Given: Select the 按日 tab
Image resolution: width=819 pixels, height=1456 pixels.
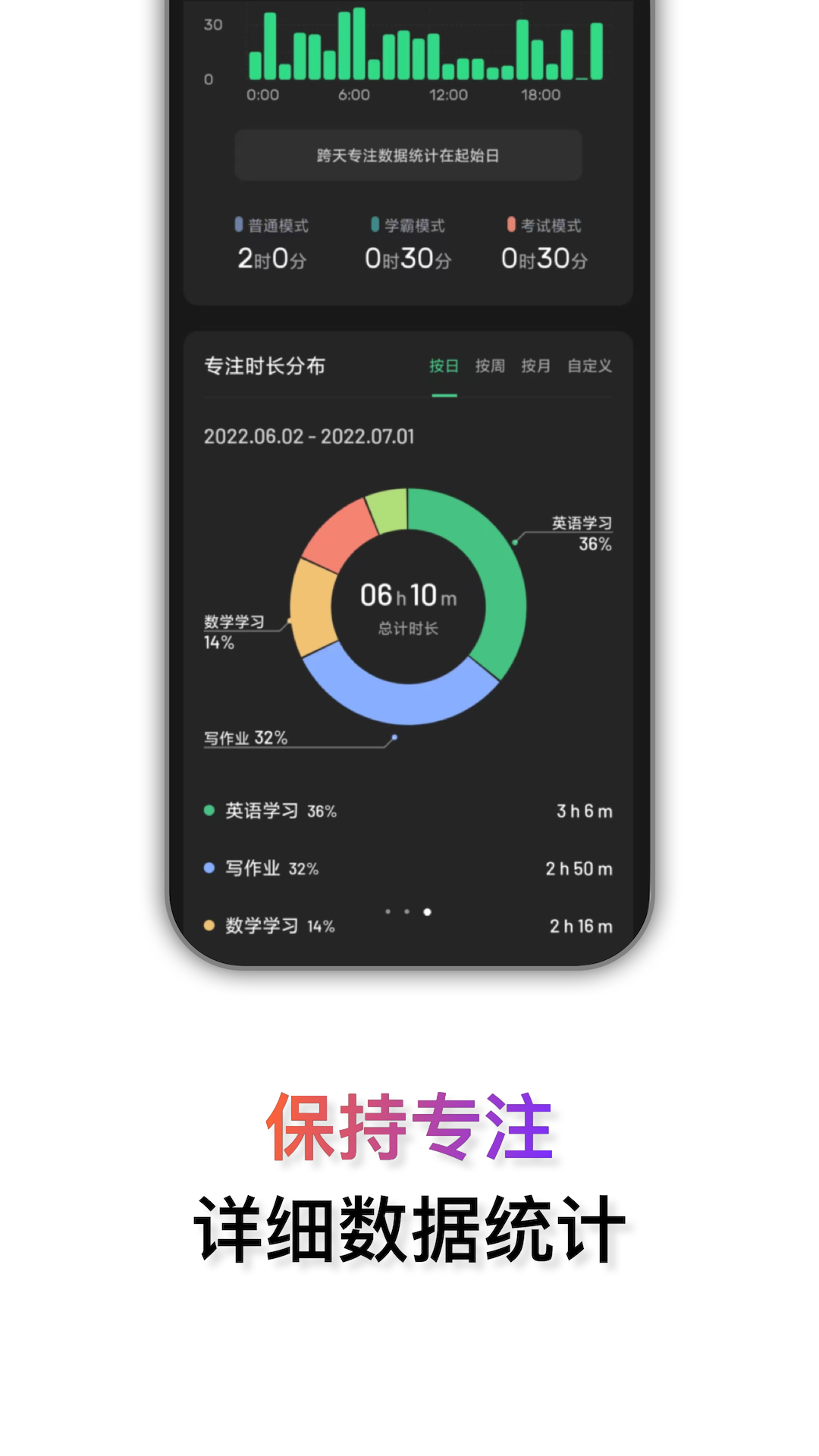Looking at the screenshot, I should point(443,366).
